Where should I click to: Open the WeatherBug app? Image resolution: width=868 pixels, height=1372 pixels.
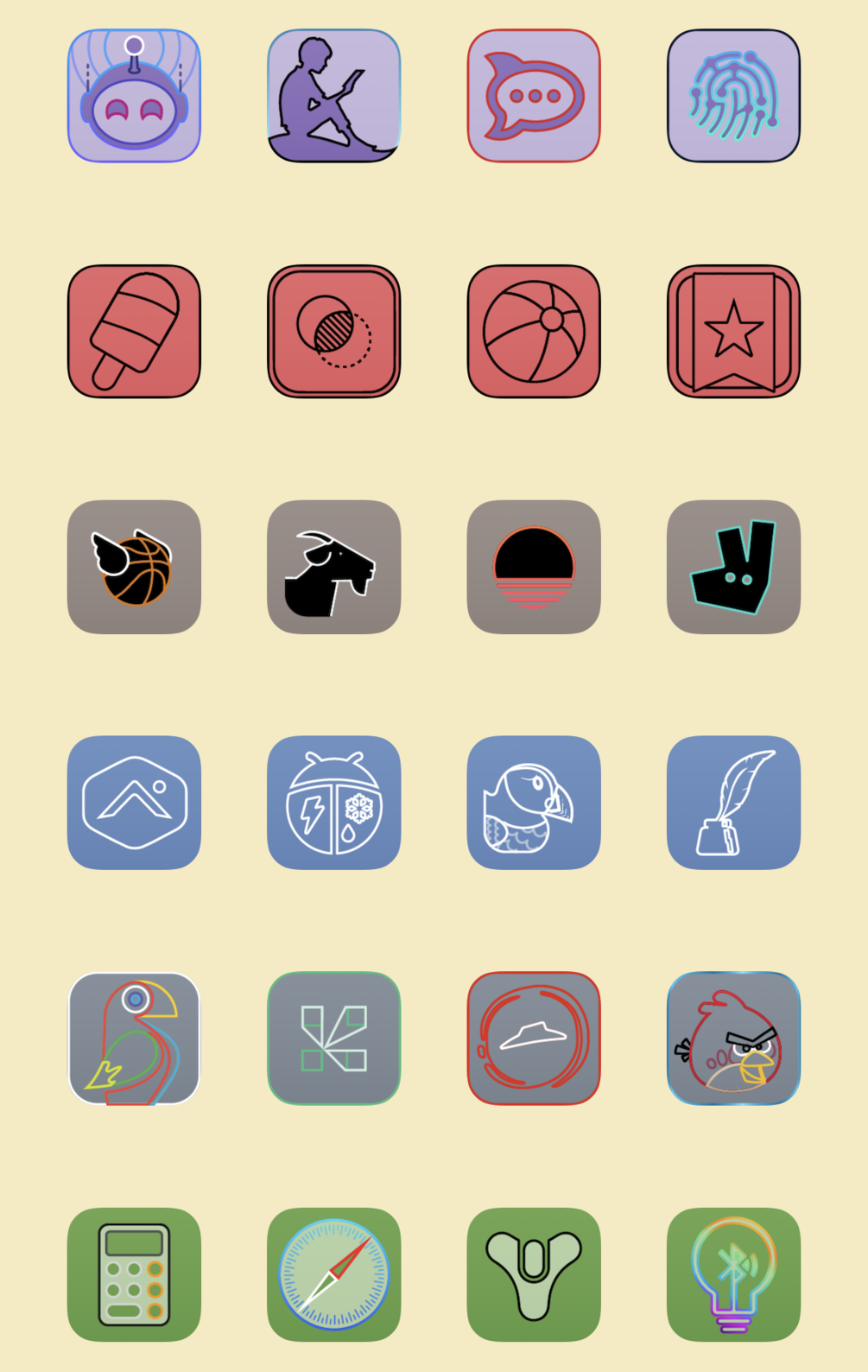pyautogui.click(x=334, y=803)
